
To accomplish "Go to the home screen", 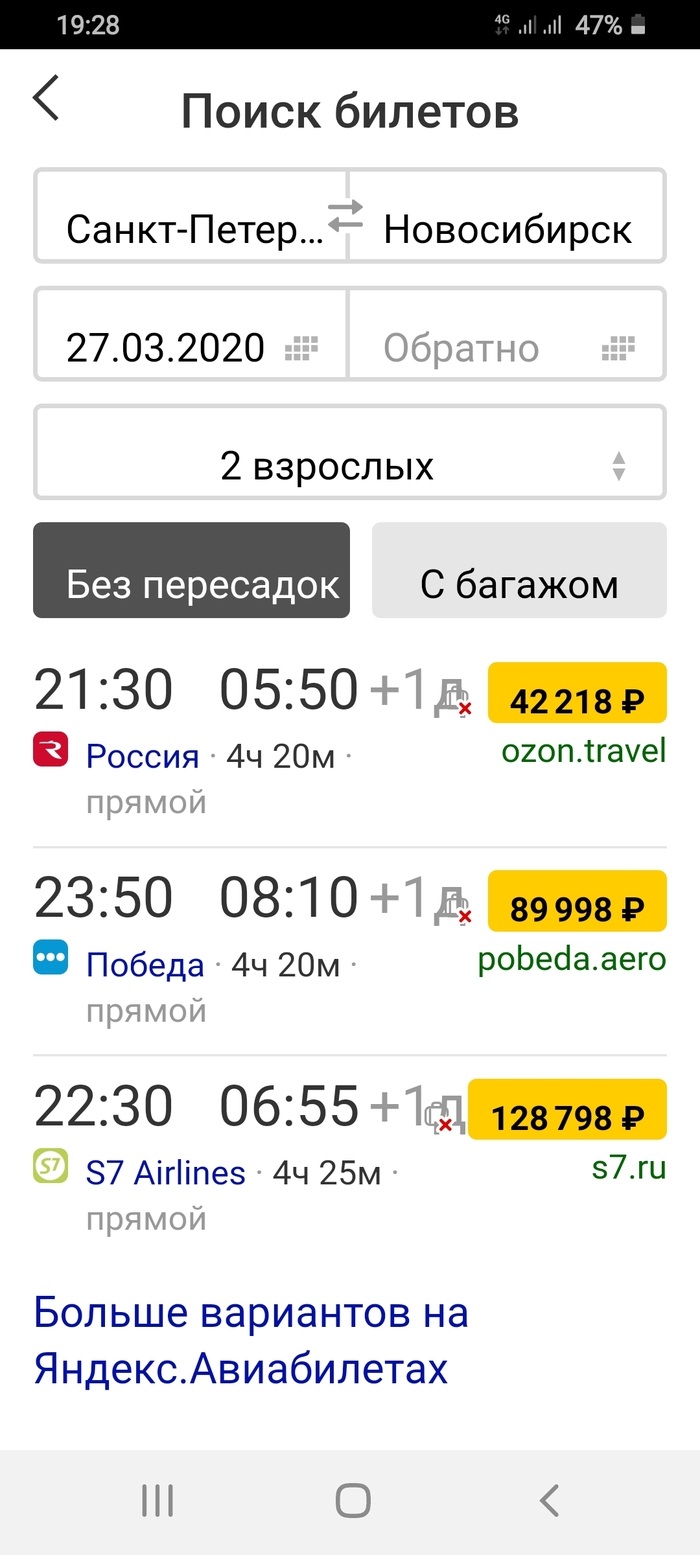I will click(x=352, y=1500).
